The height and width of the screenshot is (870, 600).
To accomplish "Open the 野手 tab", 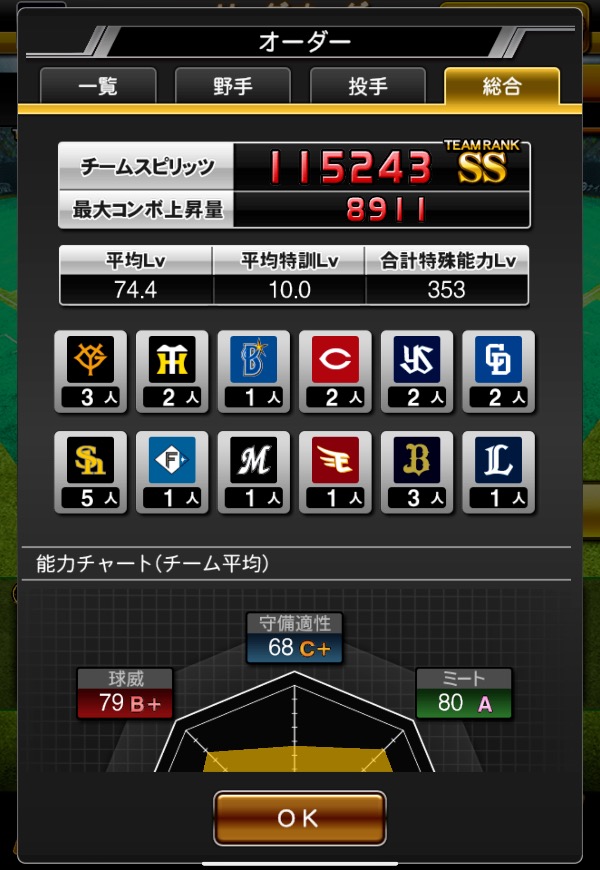I will (x=233, y=86).
